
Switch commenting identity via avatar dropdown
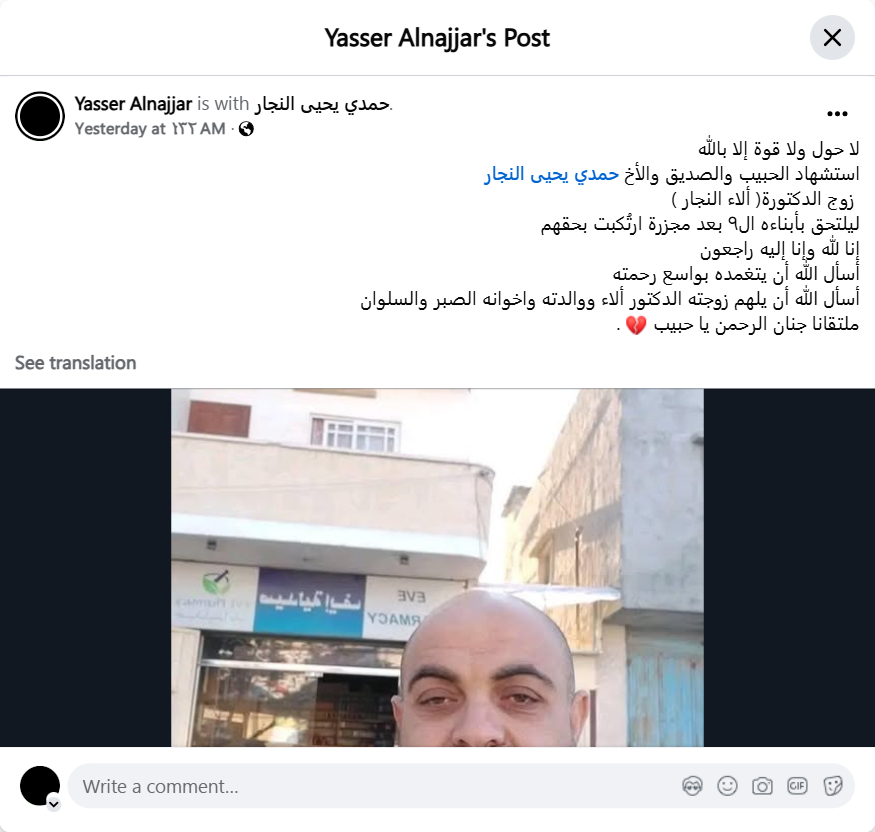tap(53, 804)
